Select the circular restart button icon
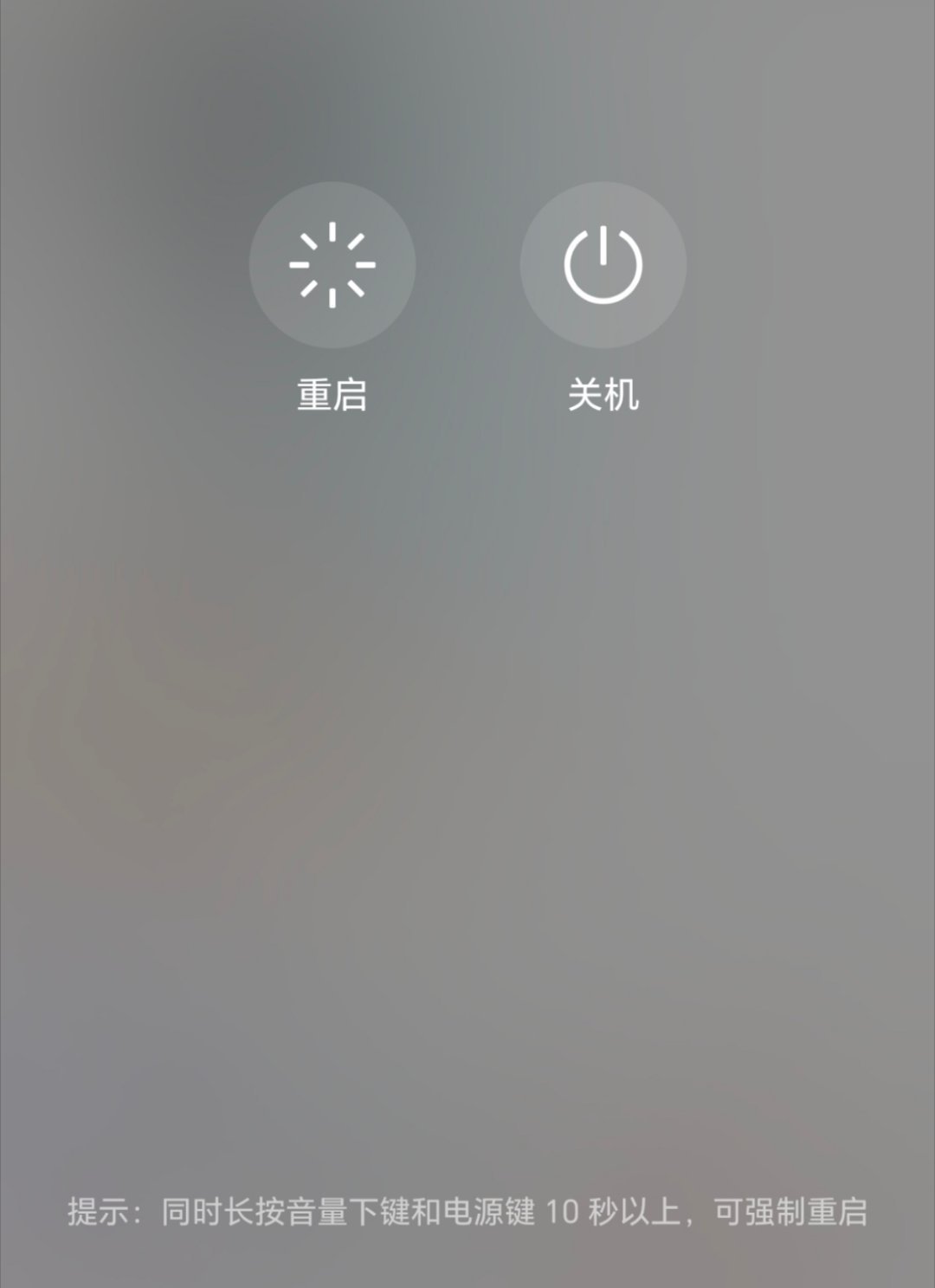Viewport: 935px width, 1288px height. tap(332, 265)
